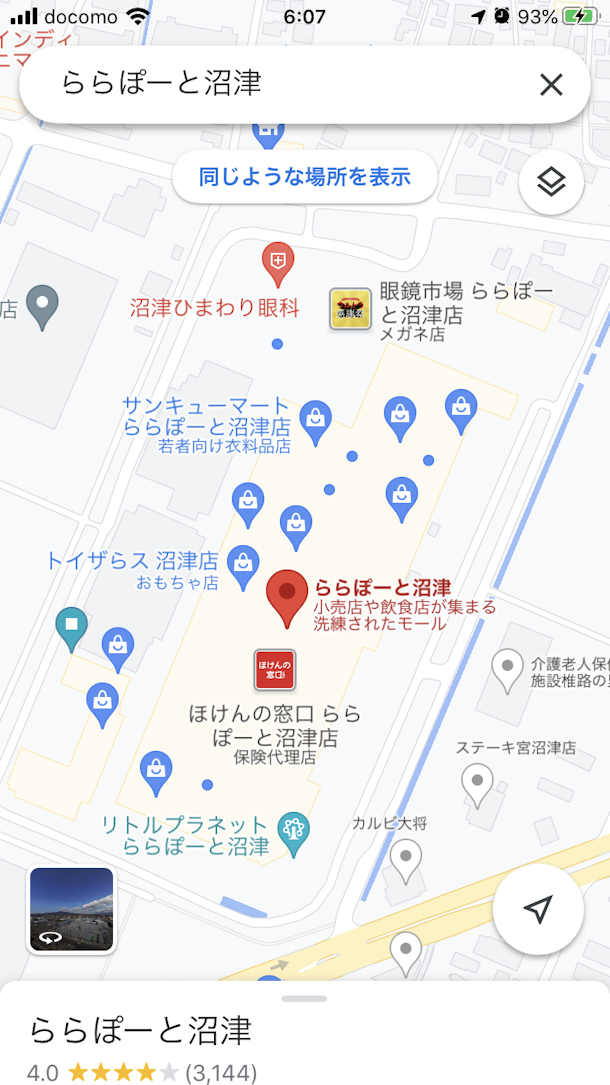Tap the 介護老人保健施設 gray pin
The width and height of the screenshot is (610, 1085).
(x=508, y=667)
